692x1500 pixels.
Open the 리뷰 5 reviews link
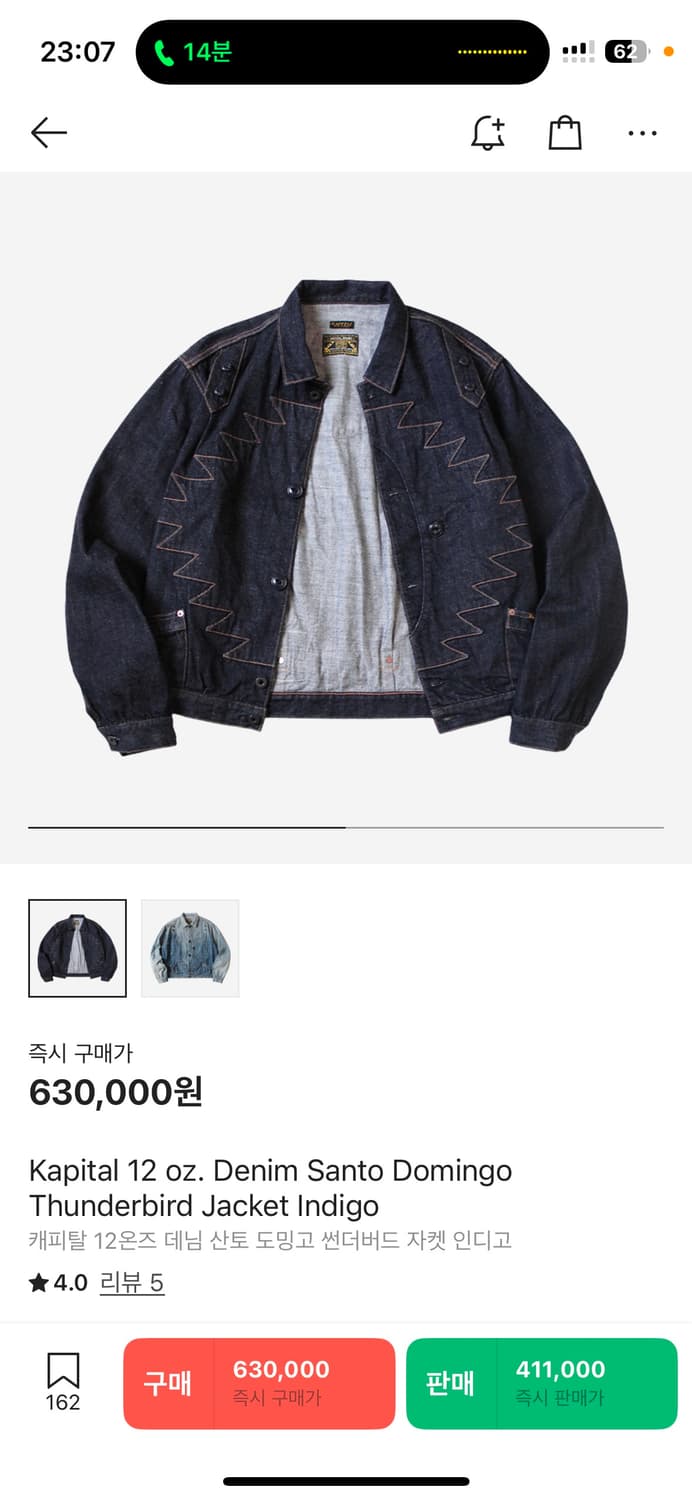tap(131, 1283)
